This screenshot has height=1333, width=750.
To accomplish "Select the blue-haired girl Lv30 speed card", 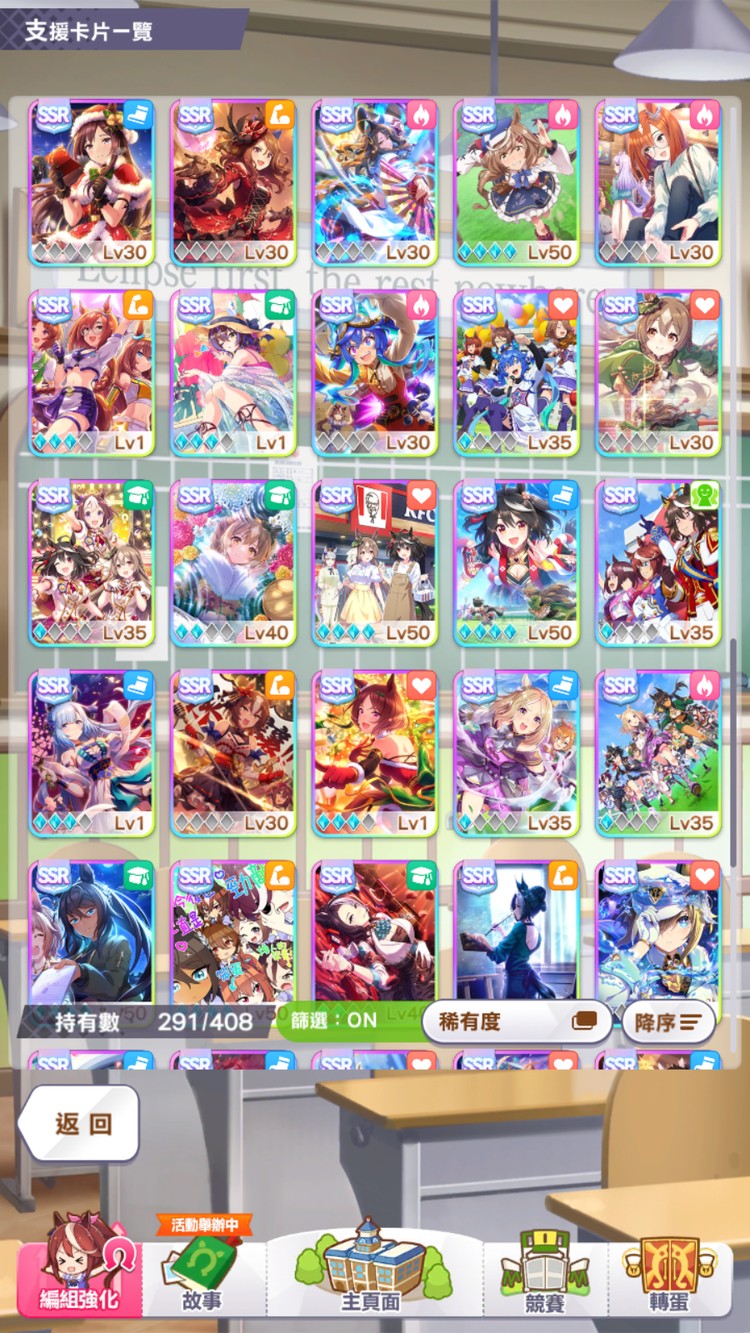I will coord(374,372).
